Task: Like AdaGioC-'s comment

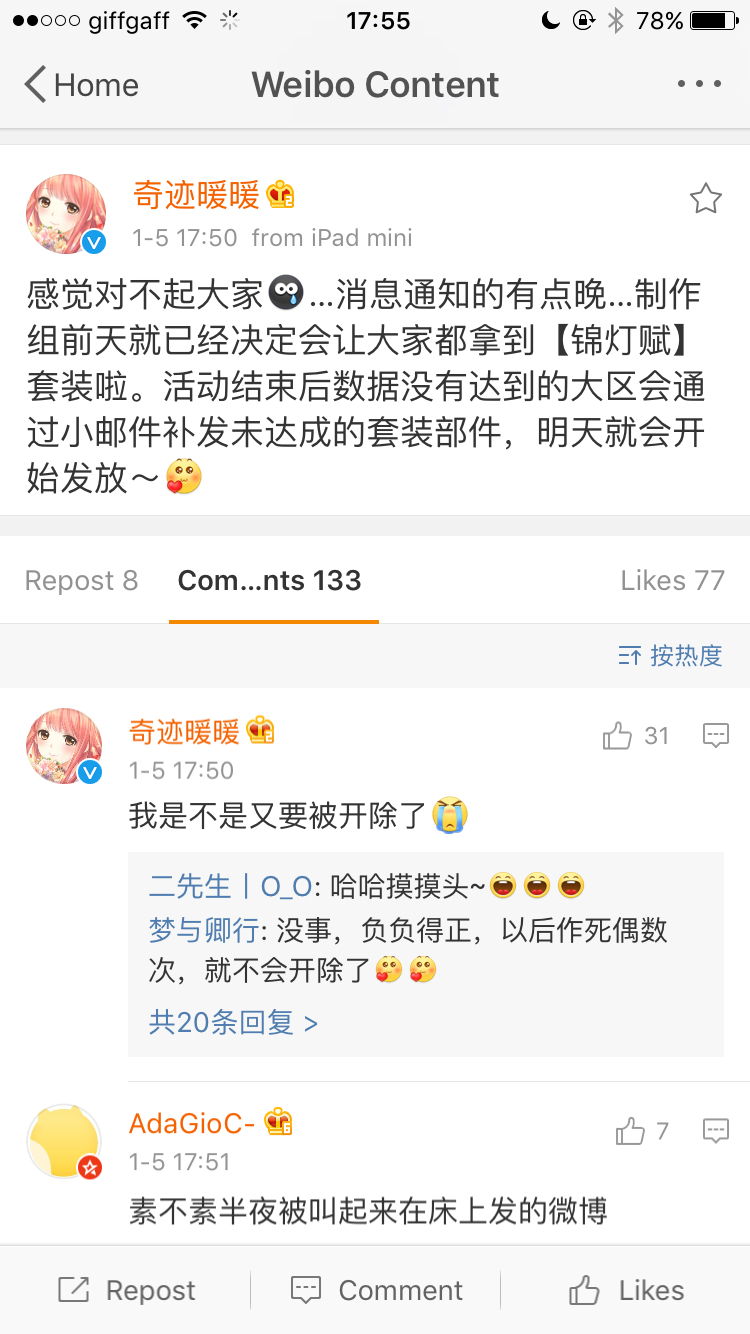Action: [642, 1131]
